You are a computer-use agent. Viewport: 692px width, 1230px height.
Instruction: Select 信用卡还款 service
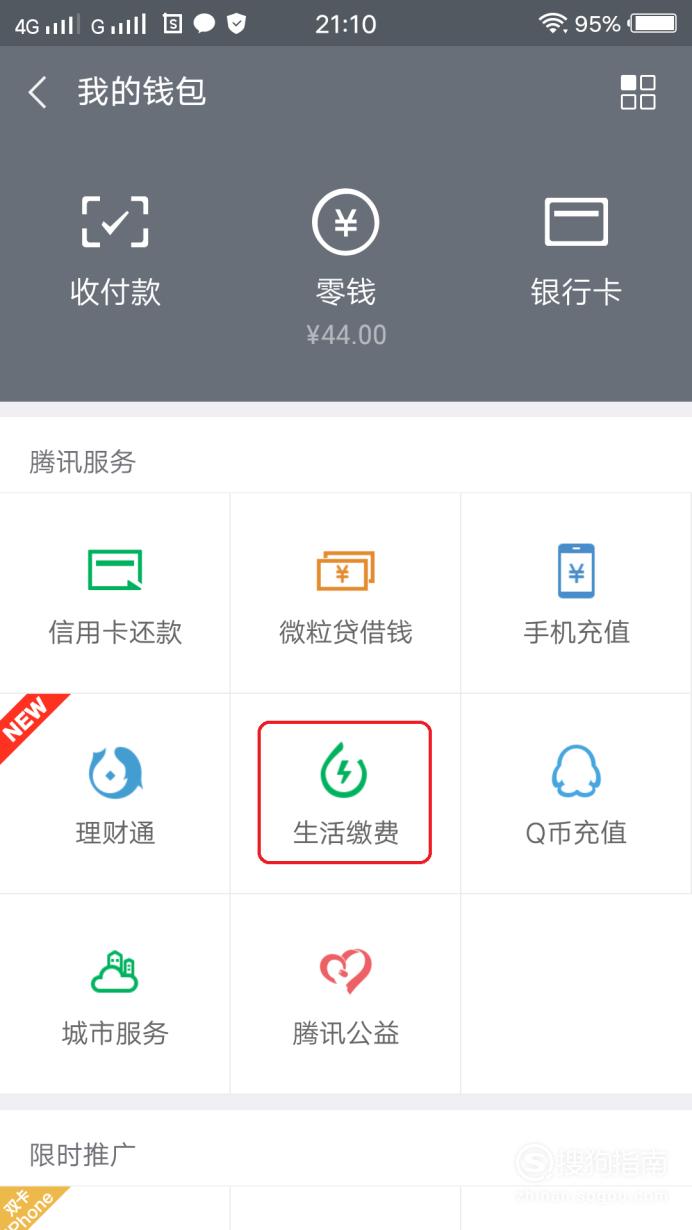click(x=115, y=593)
